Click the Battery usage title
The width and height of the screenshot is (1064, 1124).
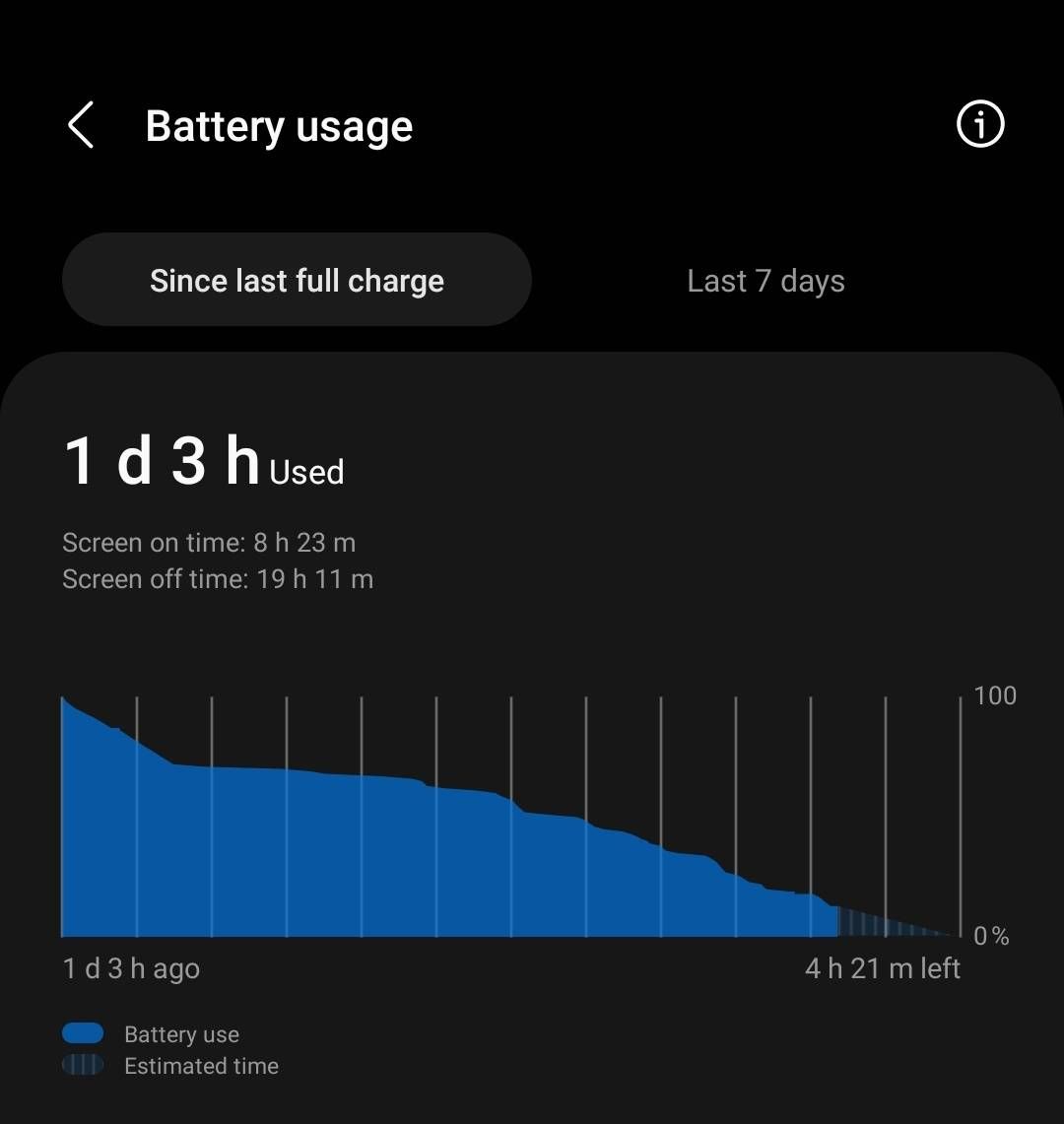pyautogui.click(x=280, y=125)
